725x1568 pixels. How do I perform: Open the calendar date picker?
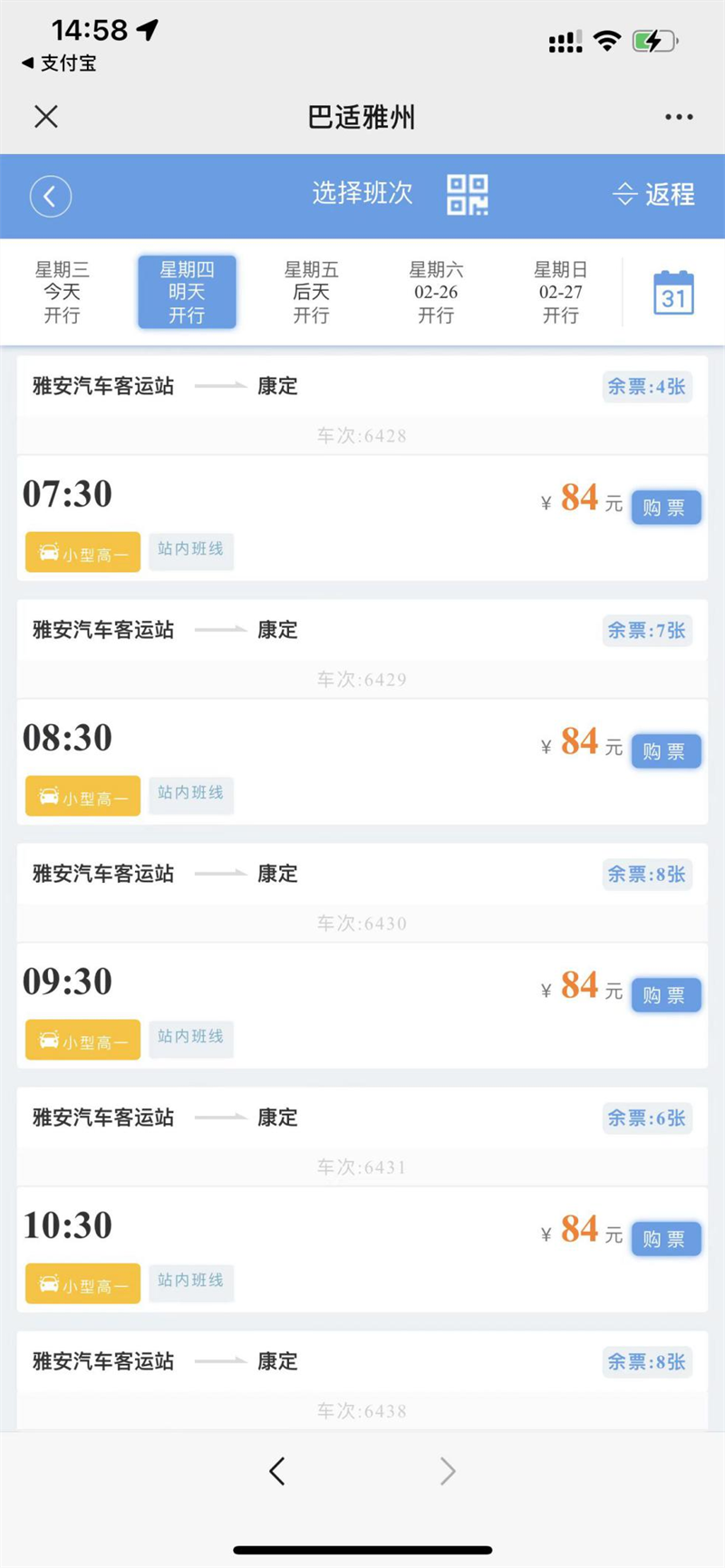pos(673,293)
